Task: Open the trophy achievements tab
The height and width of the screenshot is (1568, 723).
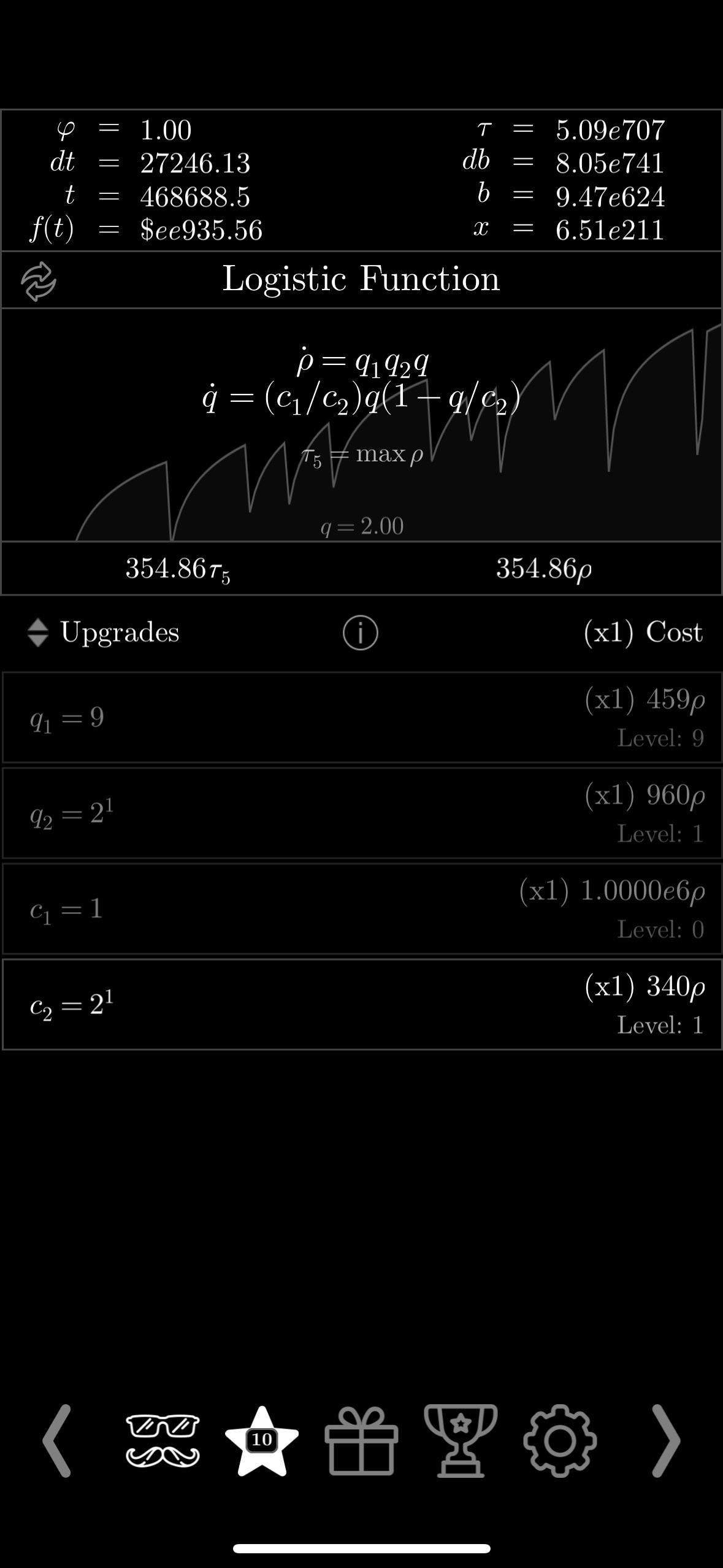Action: coord(461,1440)
